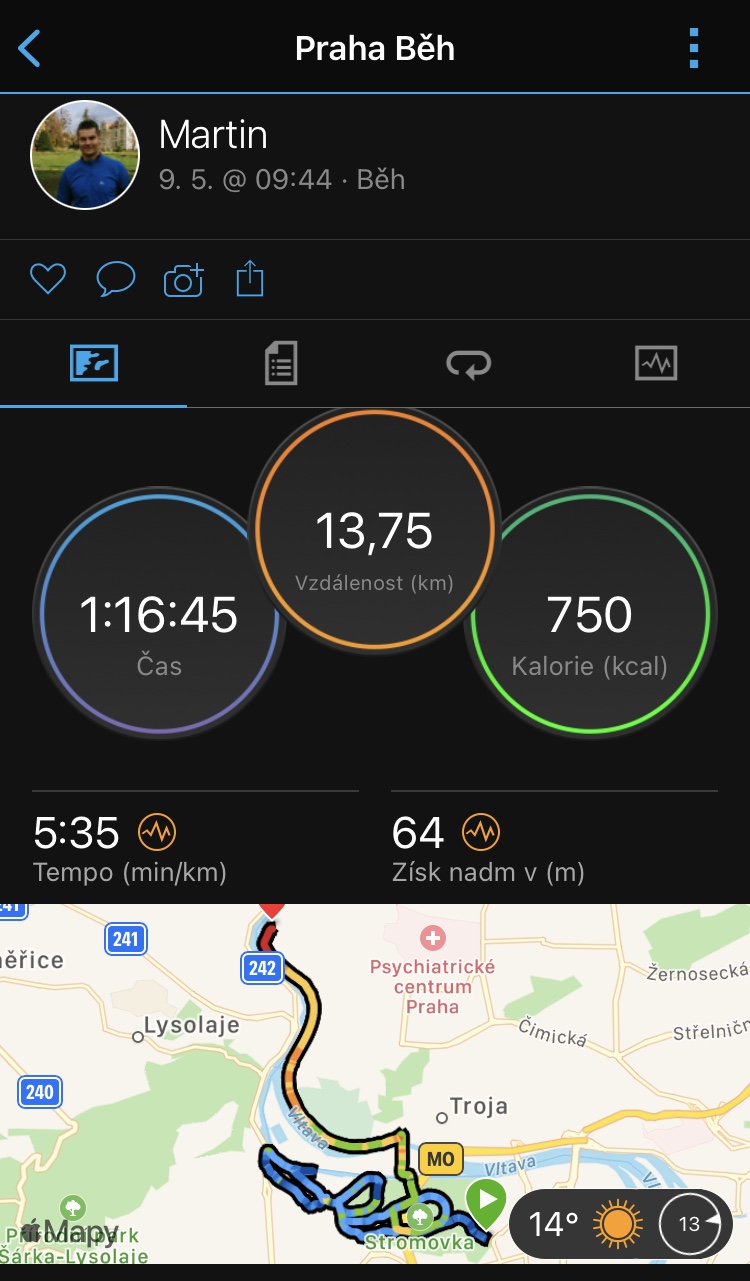
Task: Select the overview tab with shoe icon
Action: [x=94, y=363]
